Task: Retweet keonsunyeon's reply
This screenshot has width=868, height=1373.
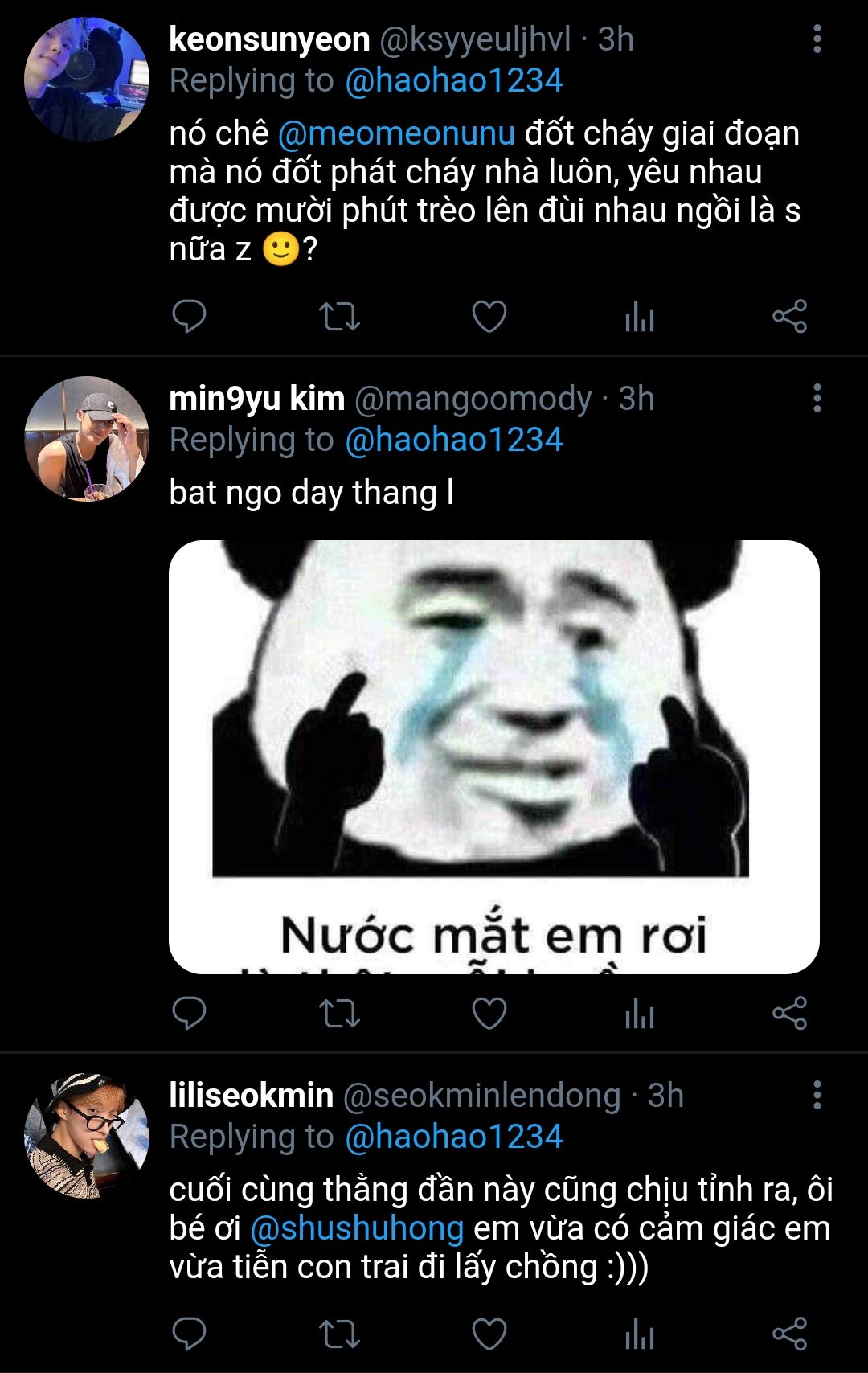Action: pos(339,316)
